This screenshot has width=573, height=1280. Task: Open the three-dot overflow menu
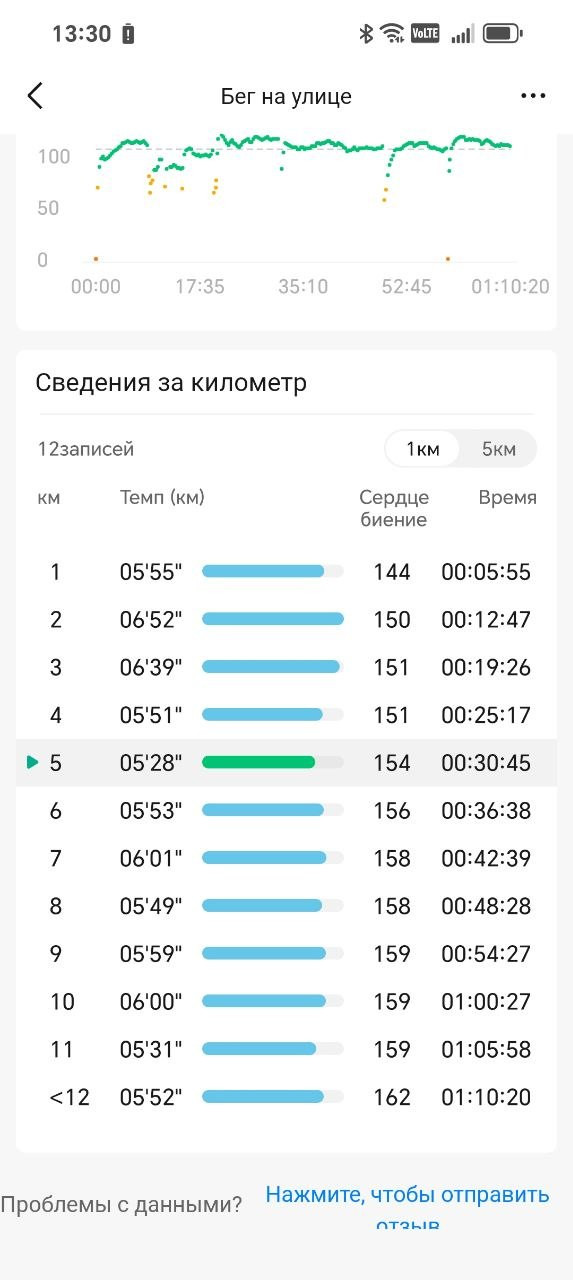534,96
